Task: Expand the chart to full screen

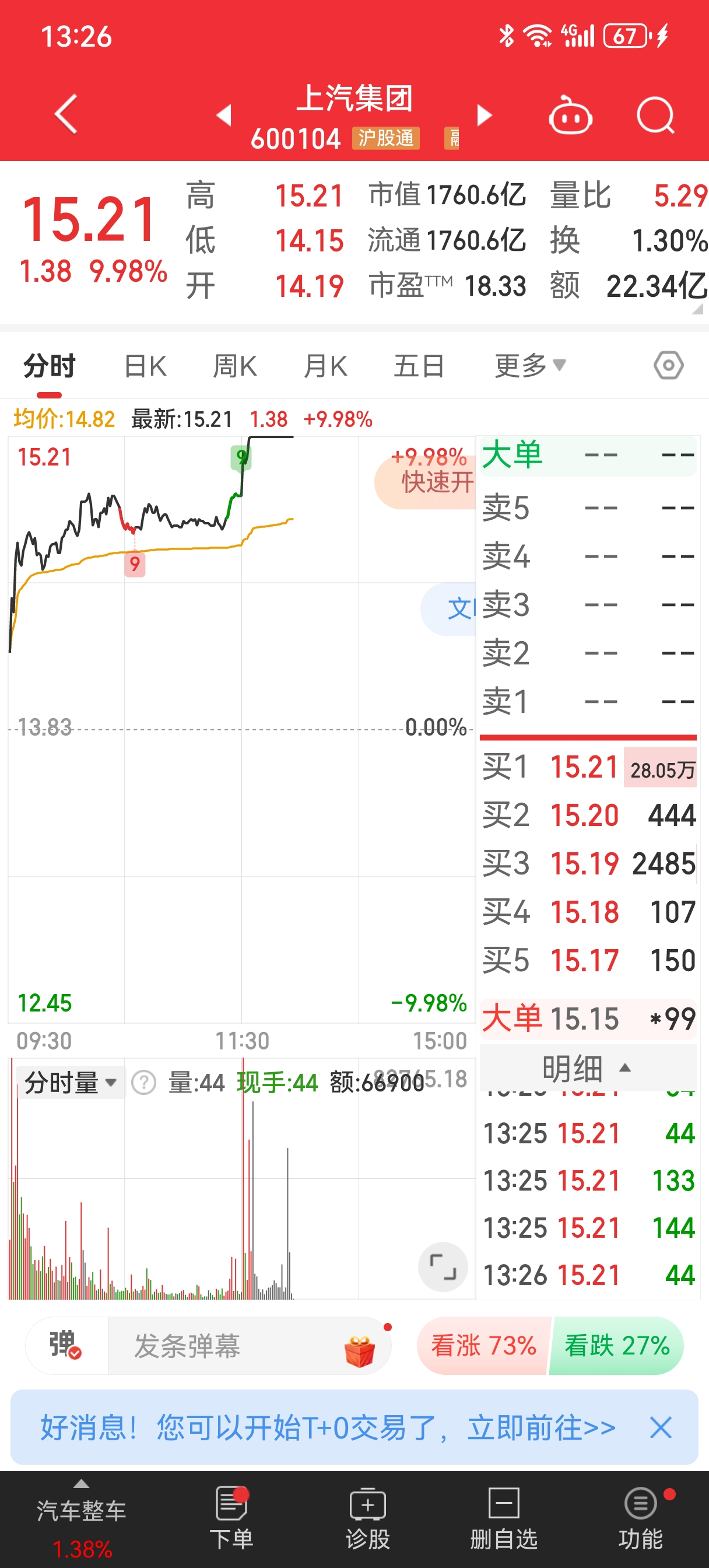Action: (x=443, y=1266)
